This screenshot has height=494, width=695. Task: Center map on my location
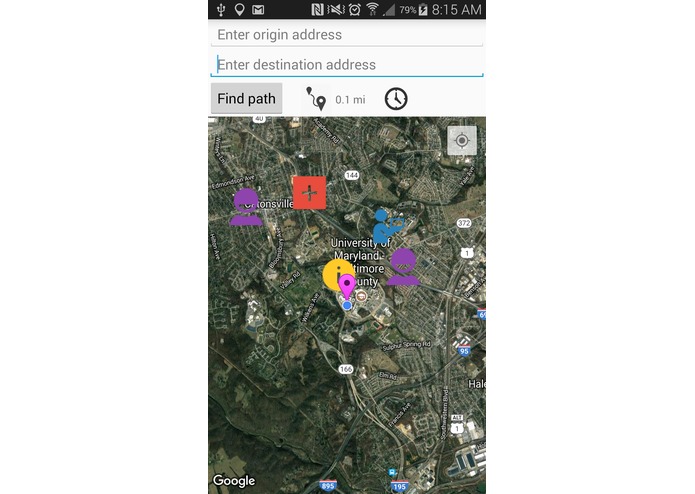pyautogui.click(x=461, y=141)
